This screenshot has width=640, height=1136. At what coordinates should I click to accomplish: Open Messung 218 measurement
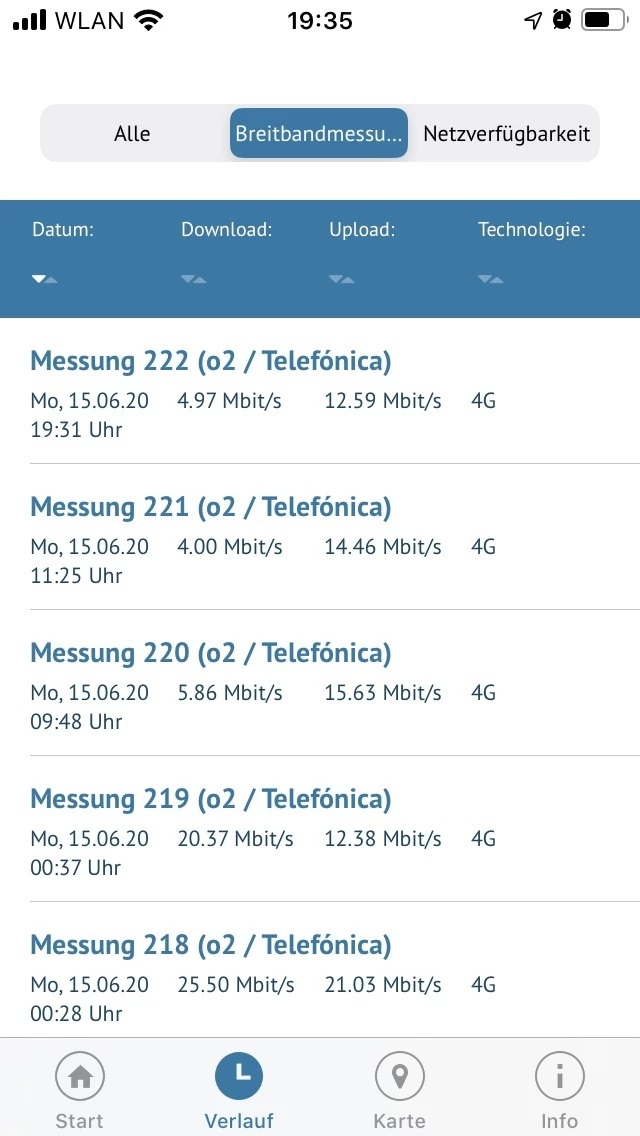[x=320, y=977]
